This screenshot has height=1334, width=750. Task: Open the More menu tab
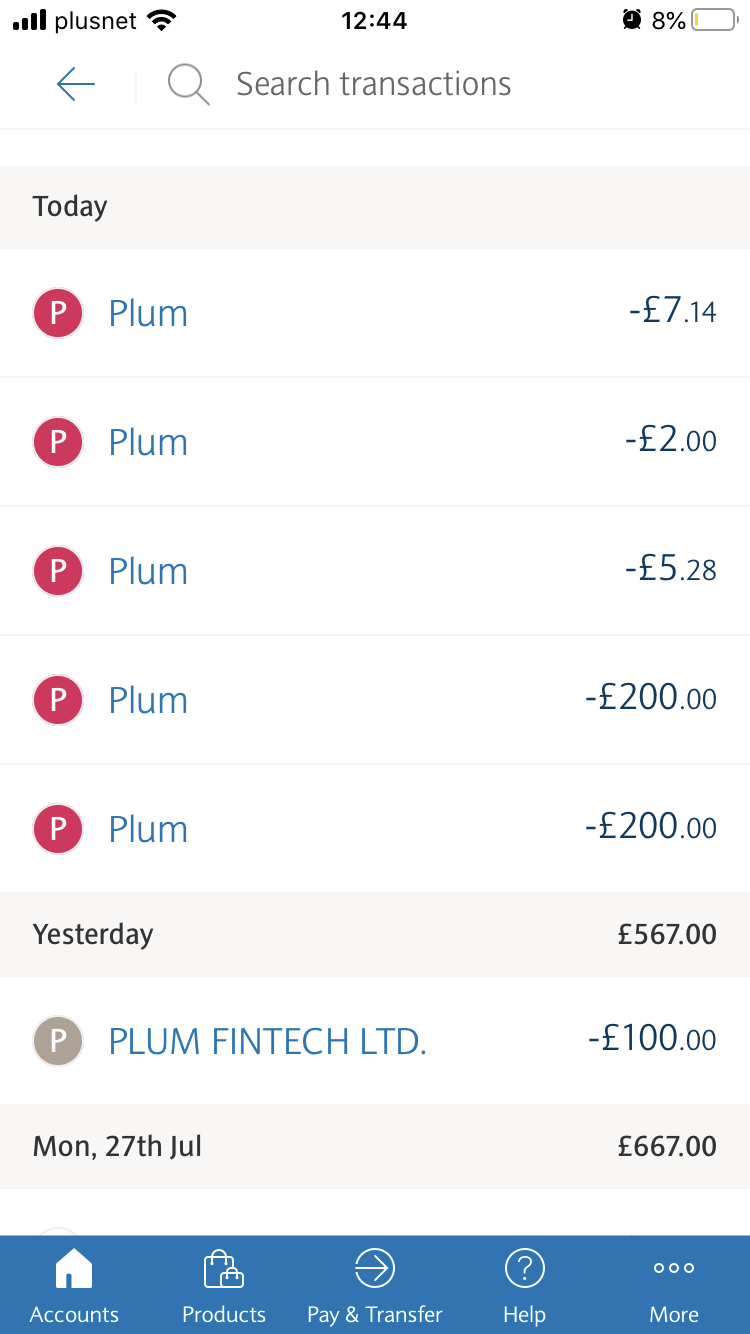[674, 1286]
